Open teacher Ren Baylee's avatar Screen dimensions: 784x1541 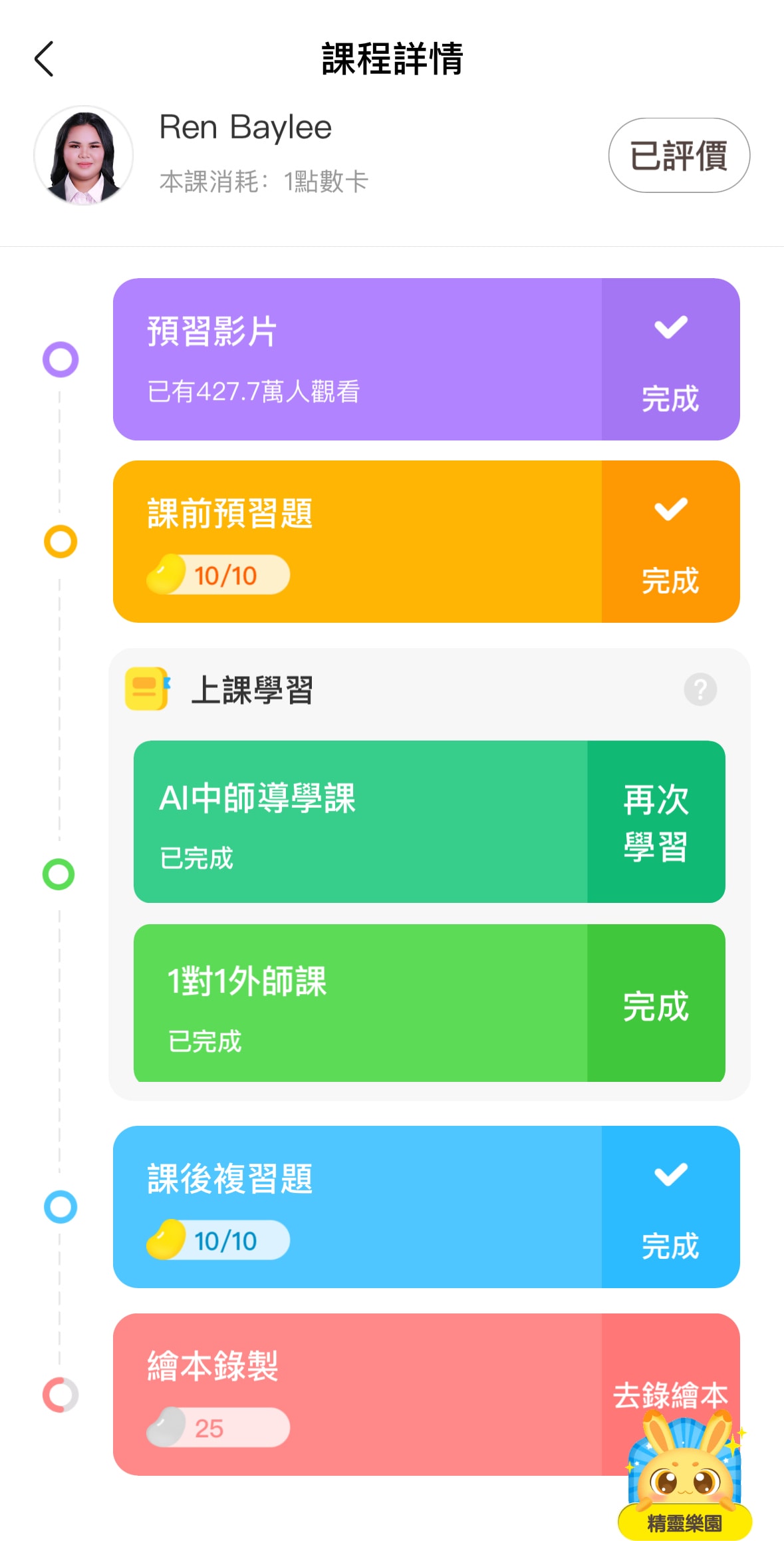tap(84, 156)
